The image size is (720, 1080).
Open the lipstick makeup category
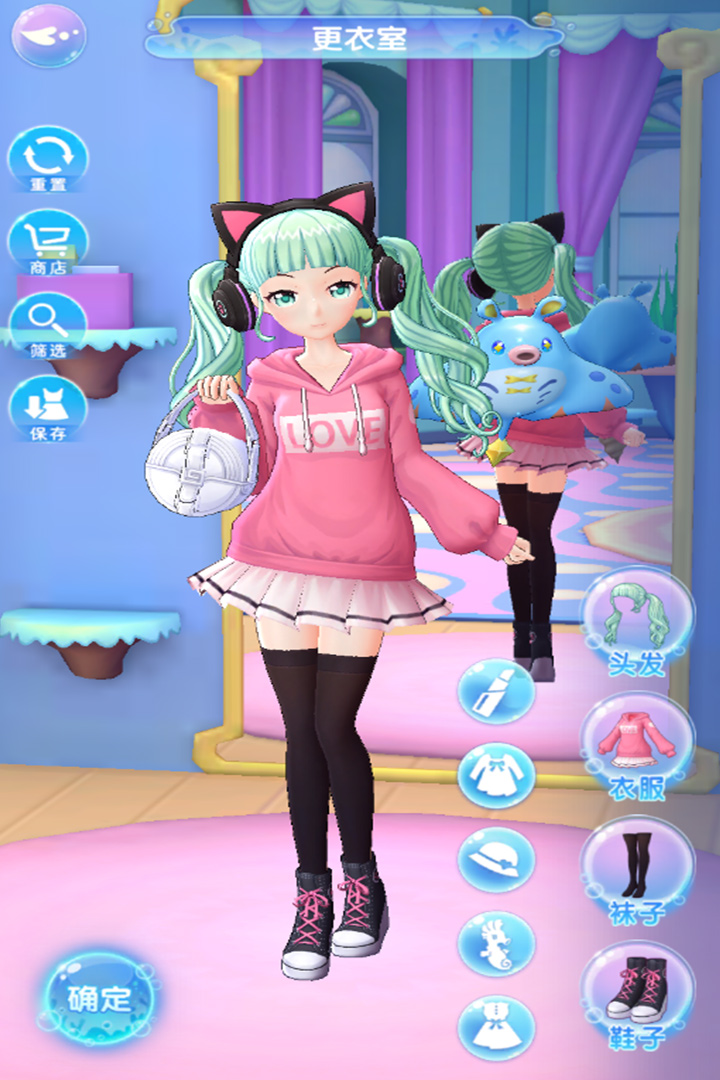tap(497, 692)
